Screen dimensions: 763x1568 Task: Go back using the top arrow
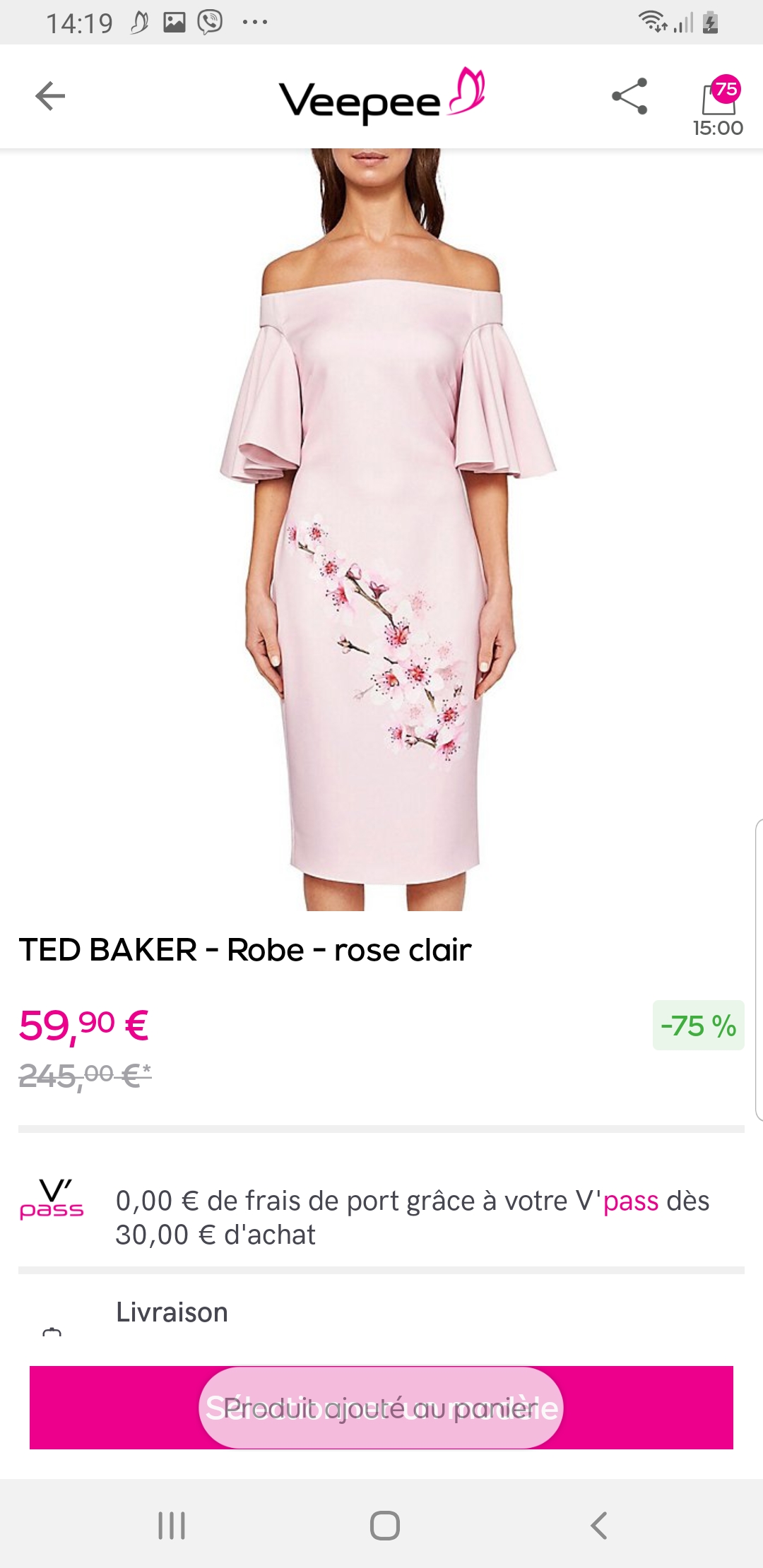click(50, 96)
